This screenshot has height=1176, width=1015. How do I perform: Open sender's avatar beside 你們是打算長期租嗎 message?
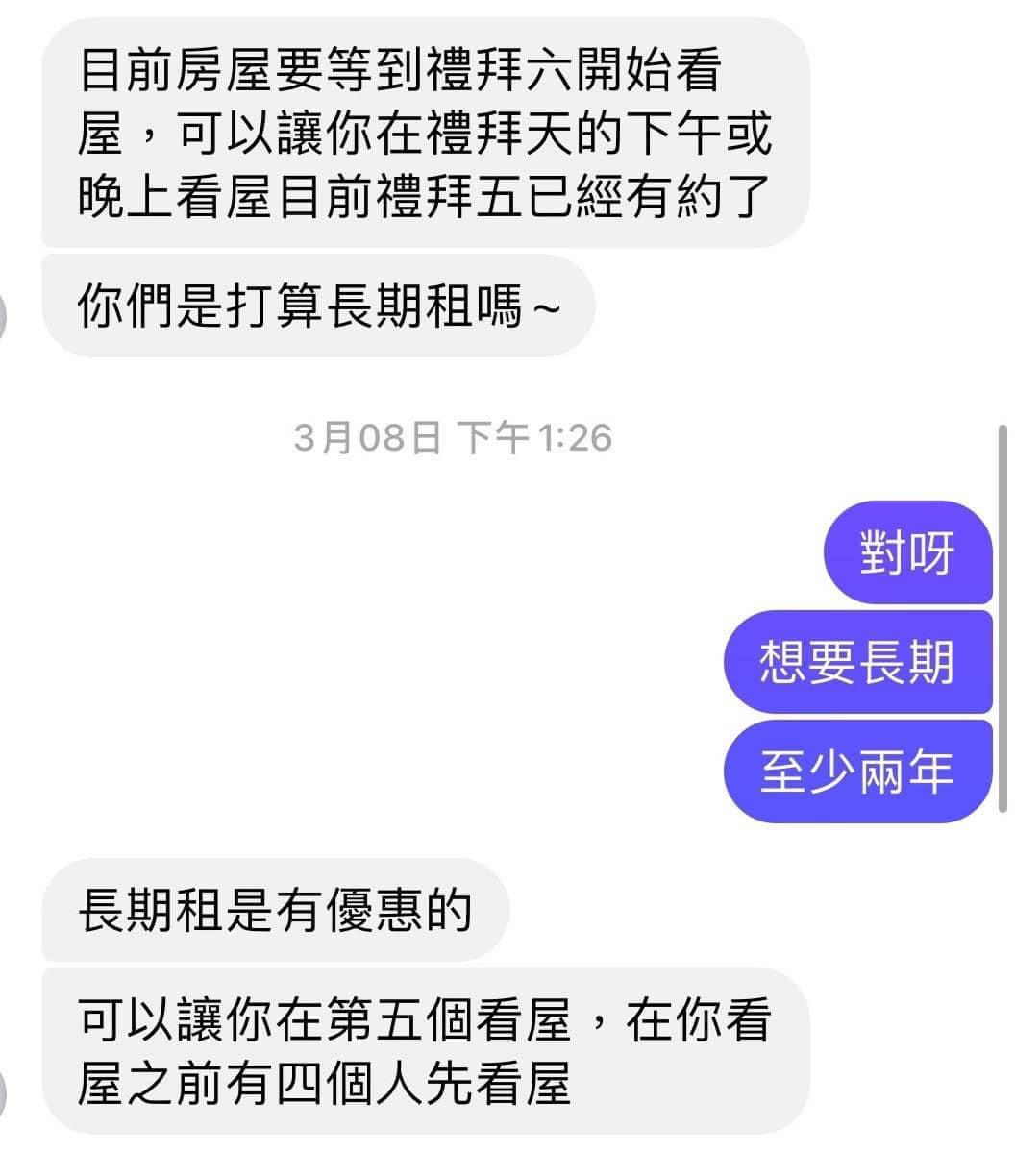coord(5,315)
